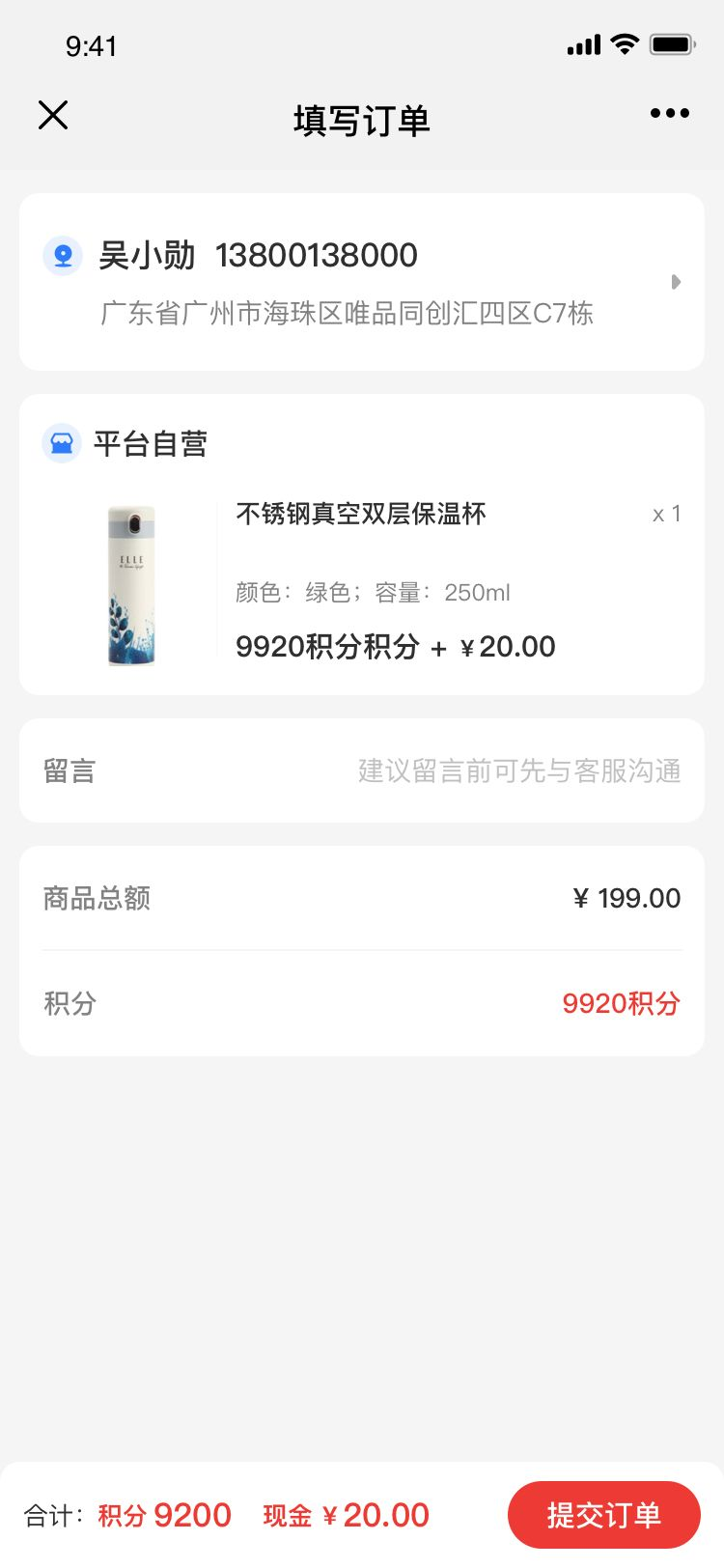Viewport: 724px width, 1568px height.
Task: Change delivery address for 吴小勋
Action: coord(361,282)
